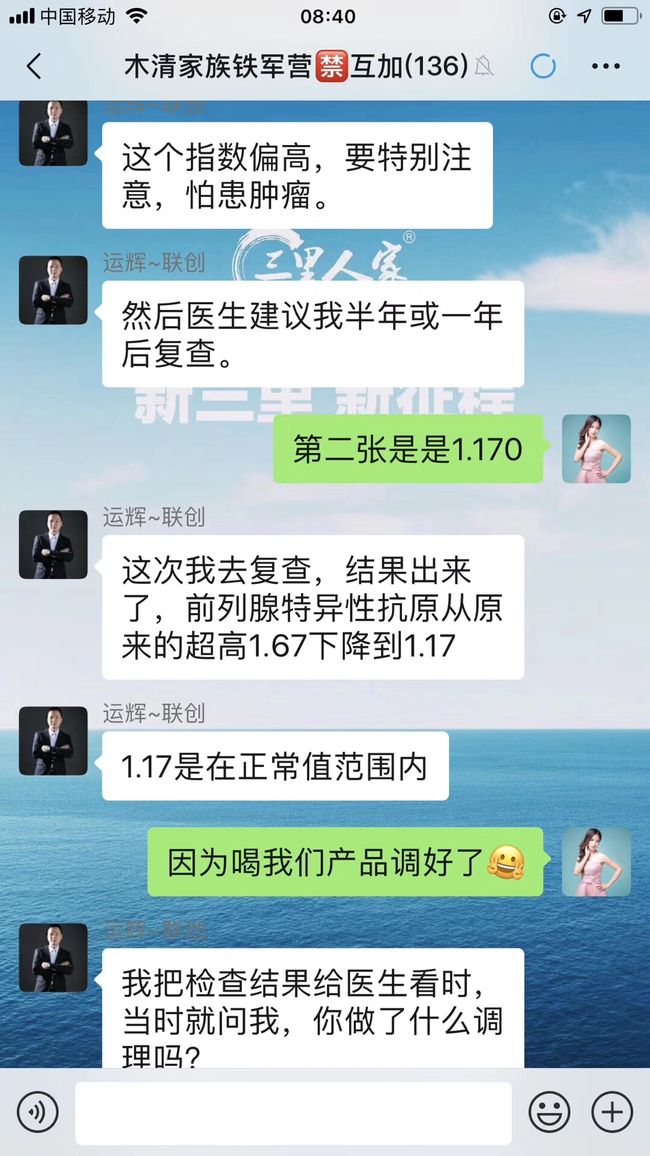Switch to voice message input
The height and width of the screenshot is (1156, 650).
coord(38,1113)
